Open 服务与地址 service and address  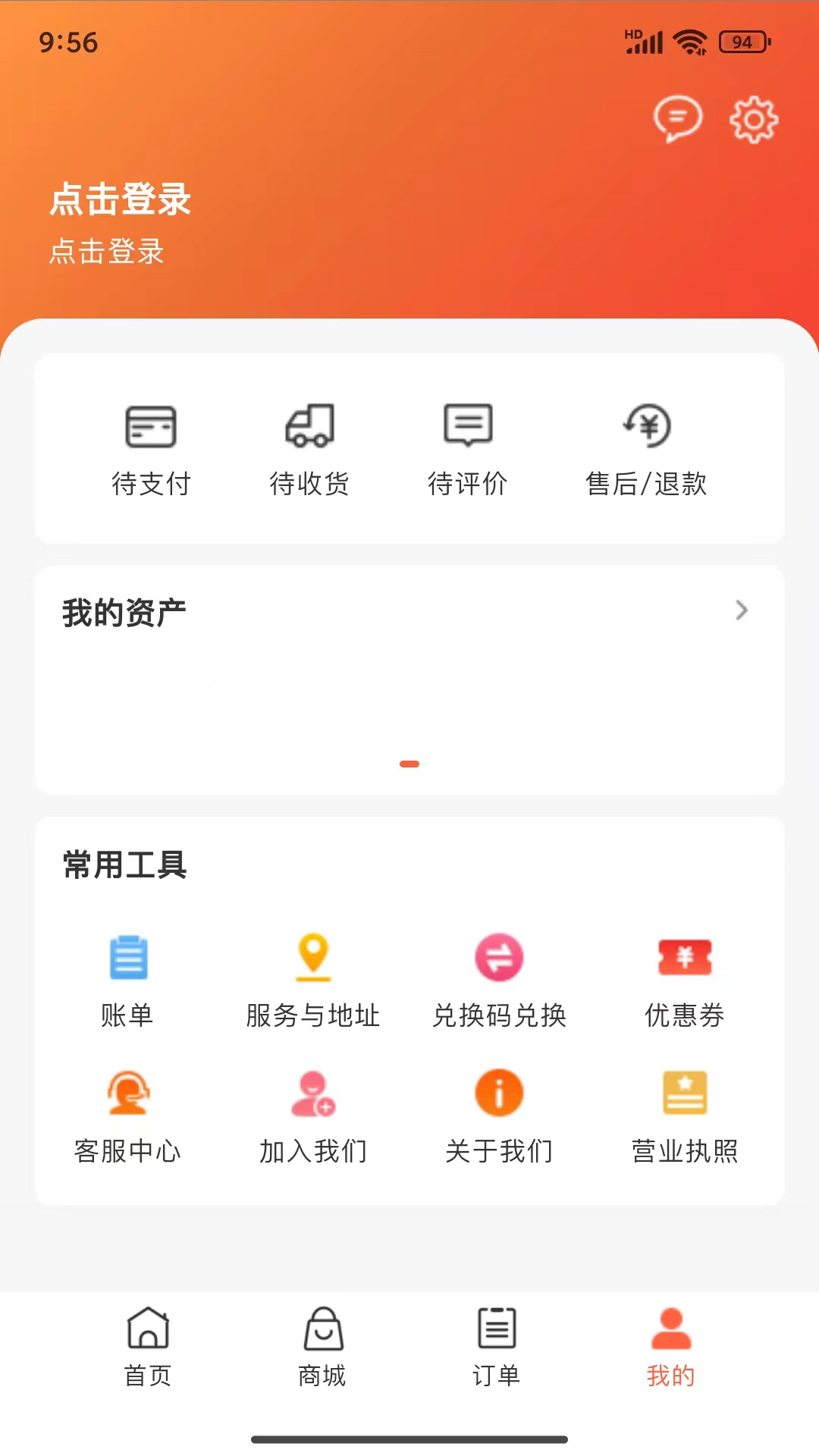pos(313,978)
